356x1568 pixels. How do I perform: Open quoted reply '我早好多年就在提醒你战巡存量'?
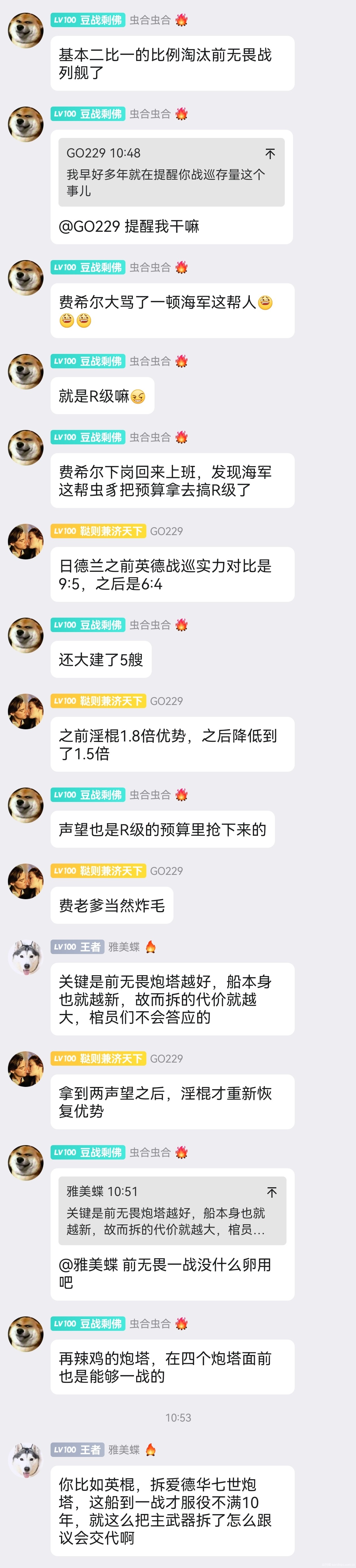click(164, 182)
